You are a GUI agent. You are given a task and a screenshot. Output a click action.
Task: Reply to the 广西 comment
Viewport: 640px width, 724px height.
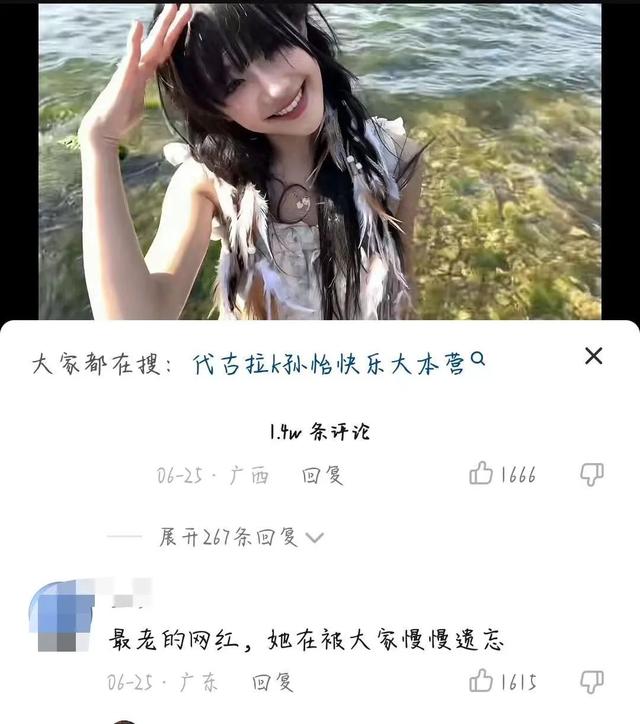click(x=322, y=475)
